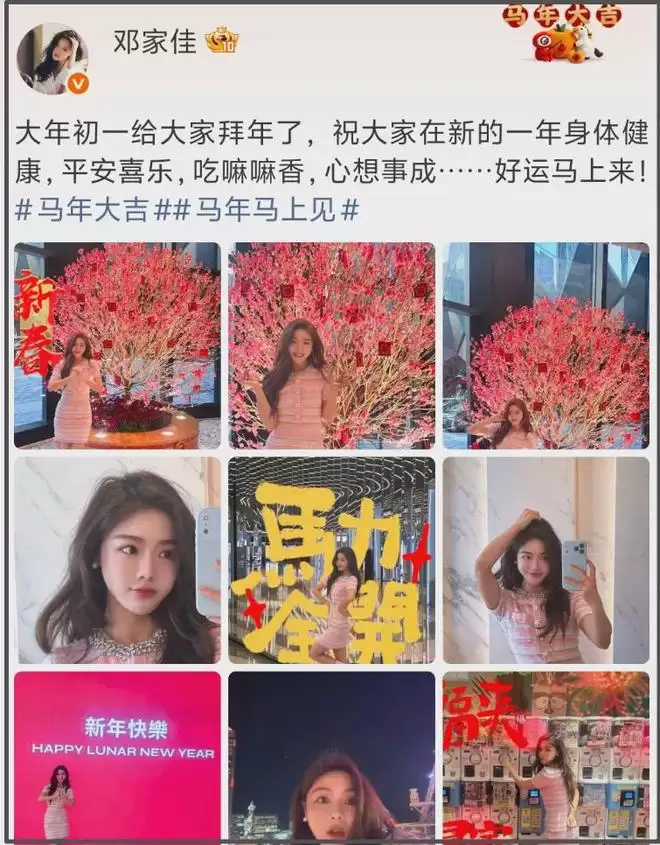The height and width of the screenshot is (845, 660).
Task: View the photo with 新春 red text
Action: pos(117,346)
